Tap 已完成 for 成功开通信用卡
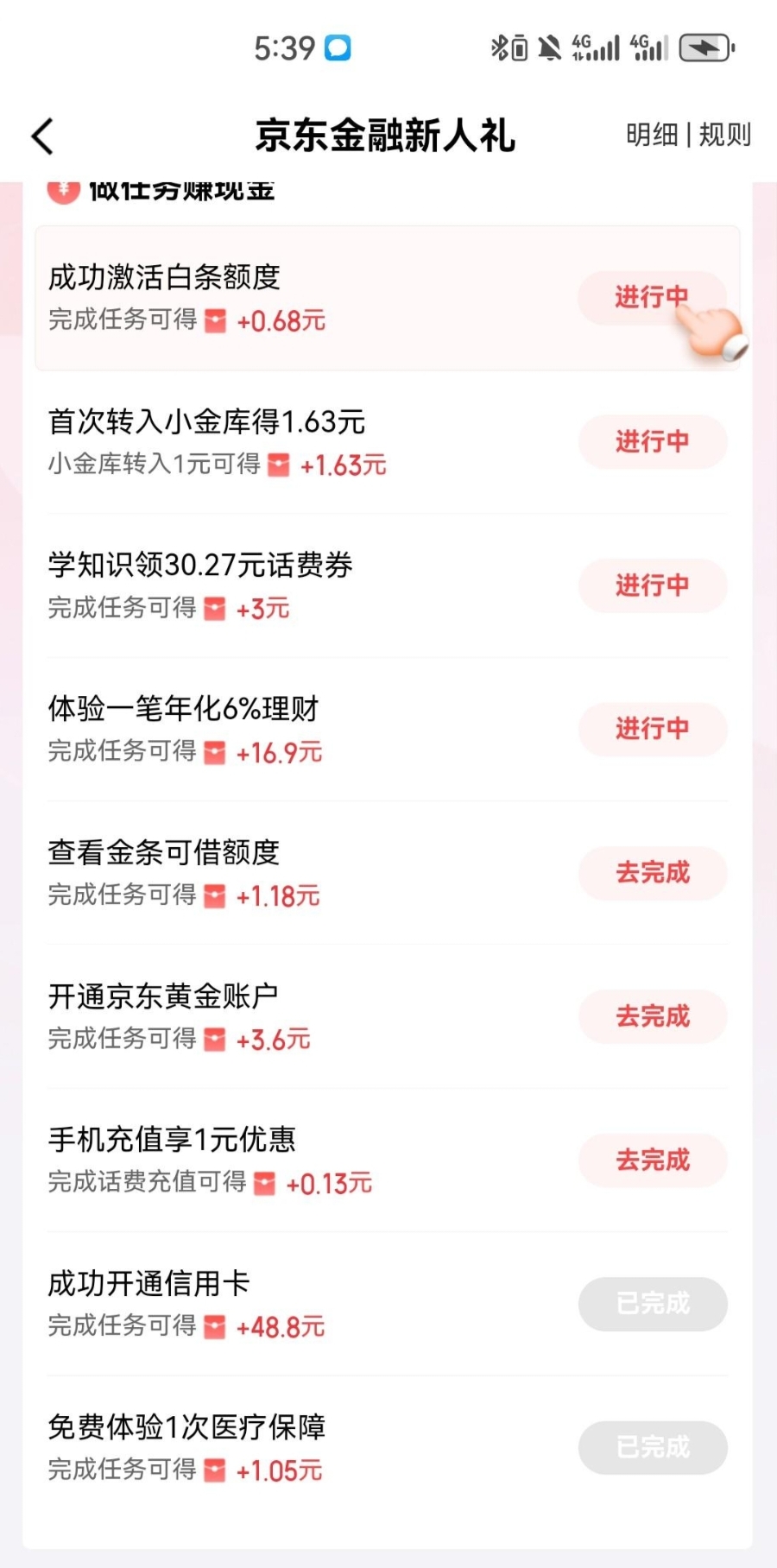Viewport: 777px width, 1568px height. pyautogui.click(x=652, y=1304)
